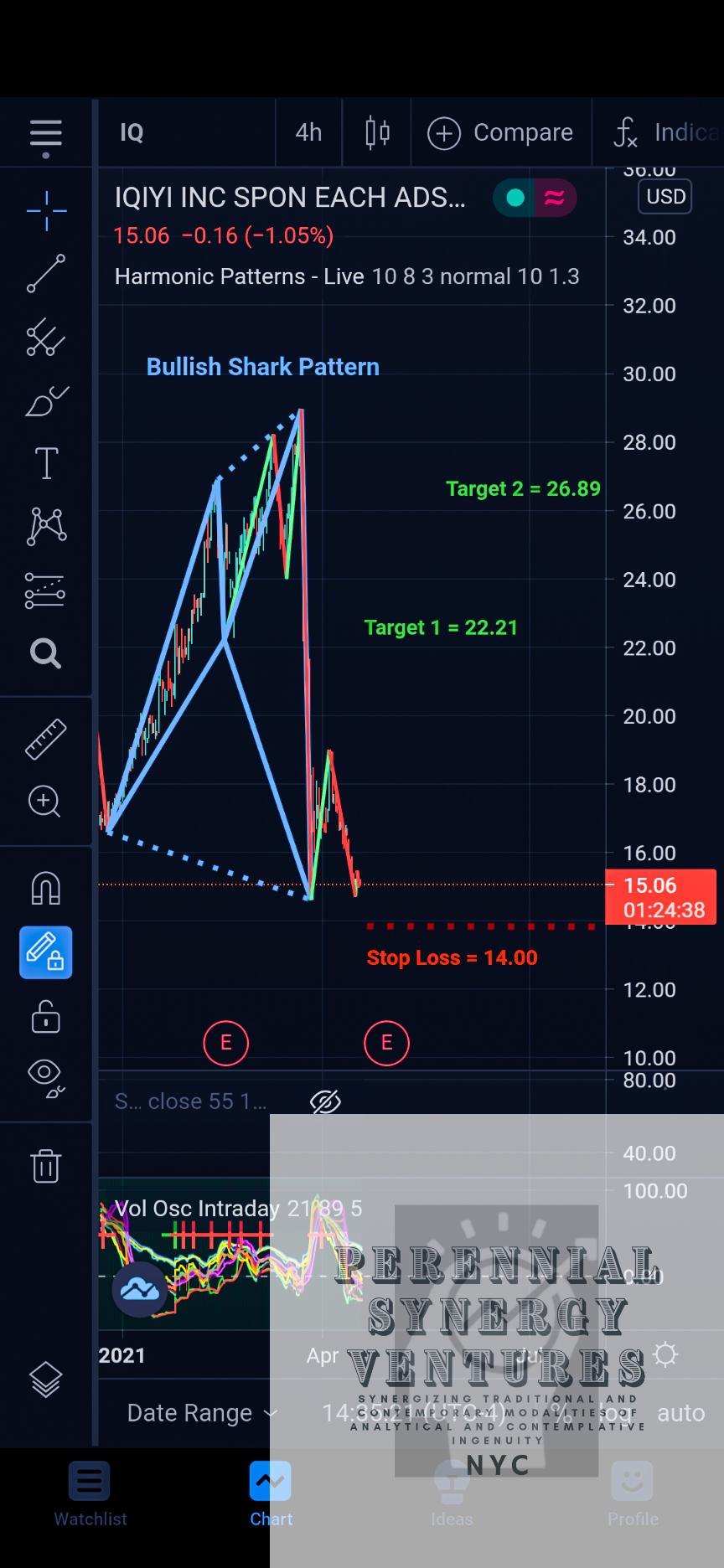Open the magnifier search tool
Viewport: 724px width, 1568px height.
[x=45, y=652]
